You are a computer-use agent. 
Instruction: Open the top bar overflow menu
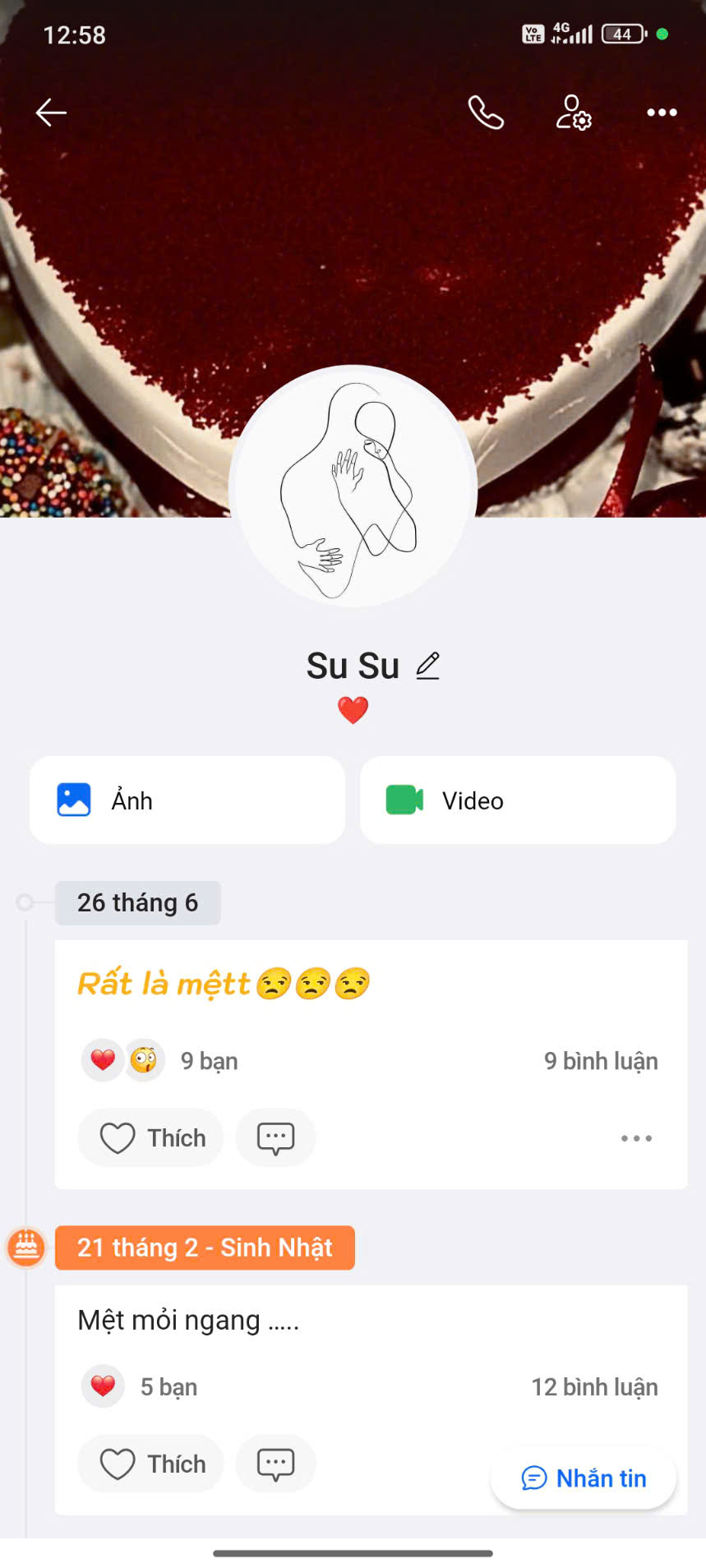pos(662,113)
